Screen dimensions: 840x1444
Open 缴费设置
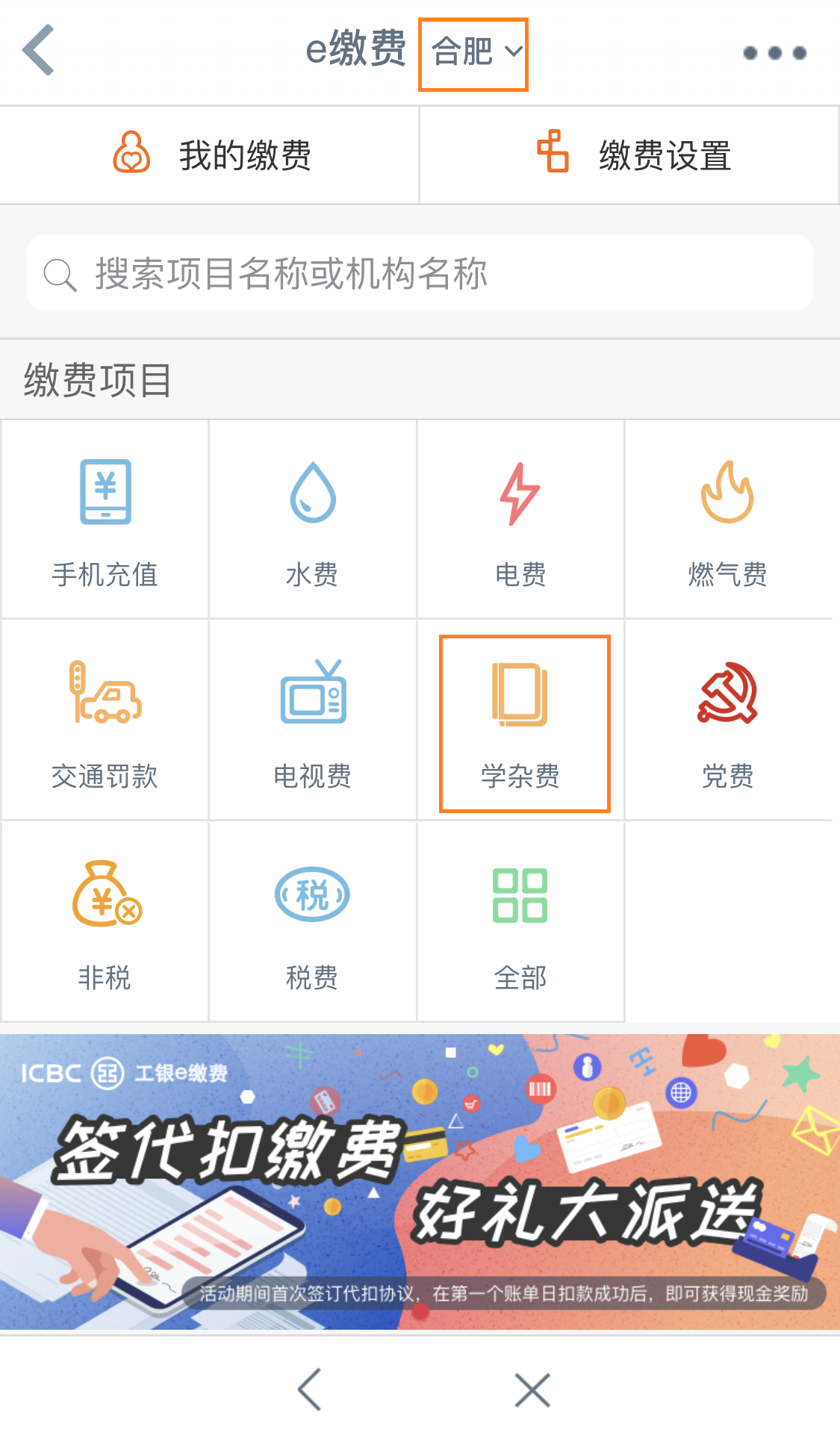(x=633, y=155)
